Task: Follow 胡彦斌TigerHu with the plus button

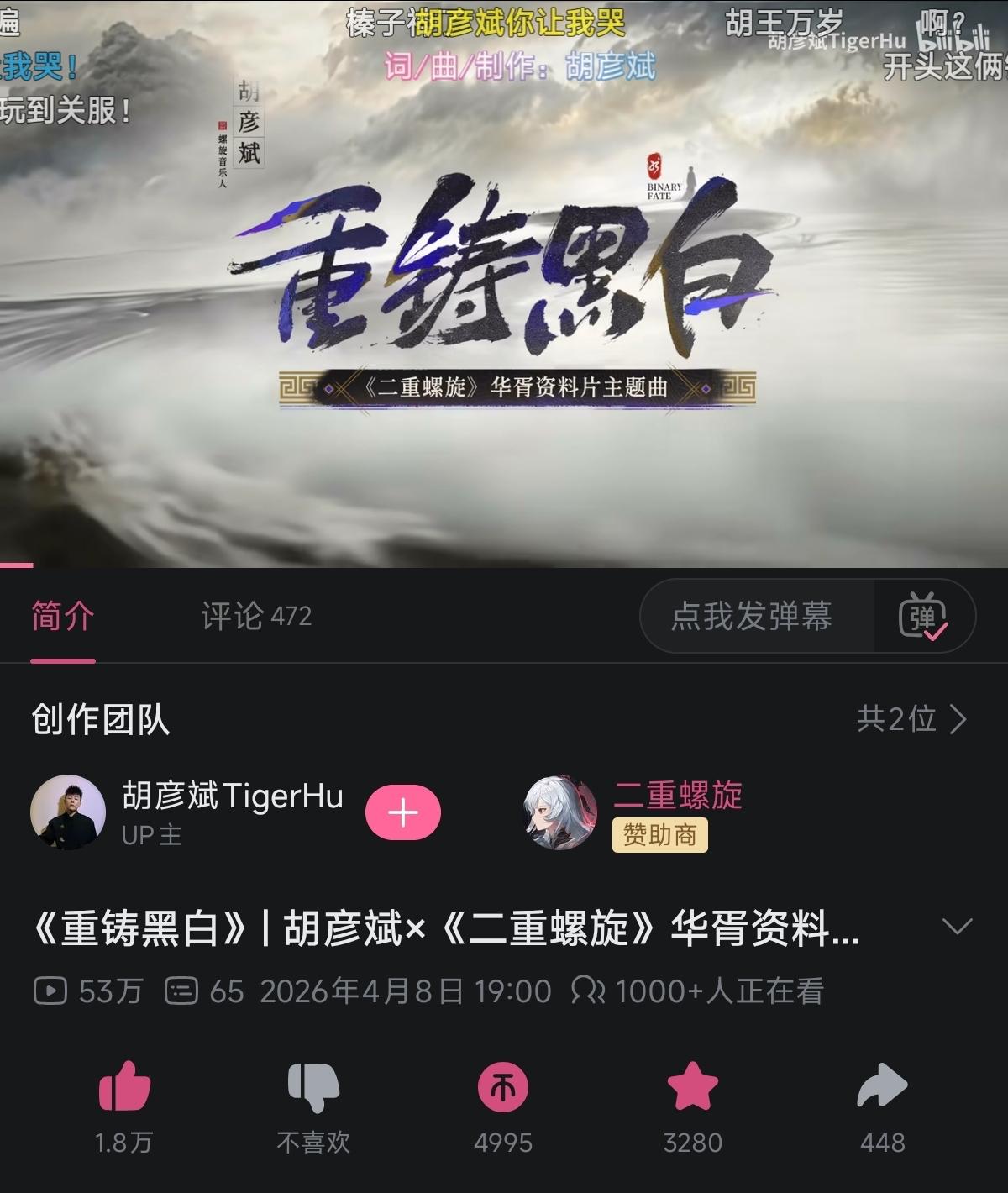Action: 403,812
